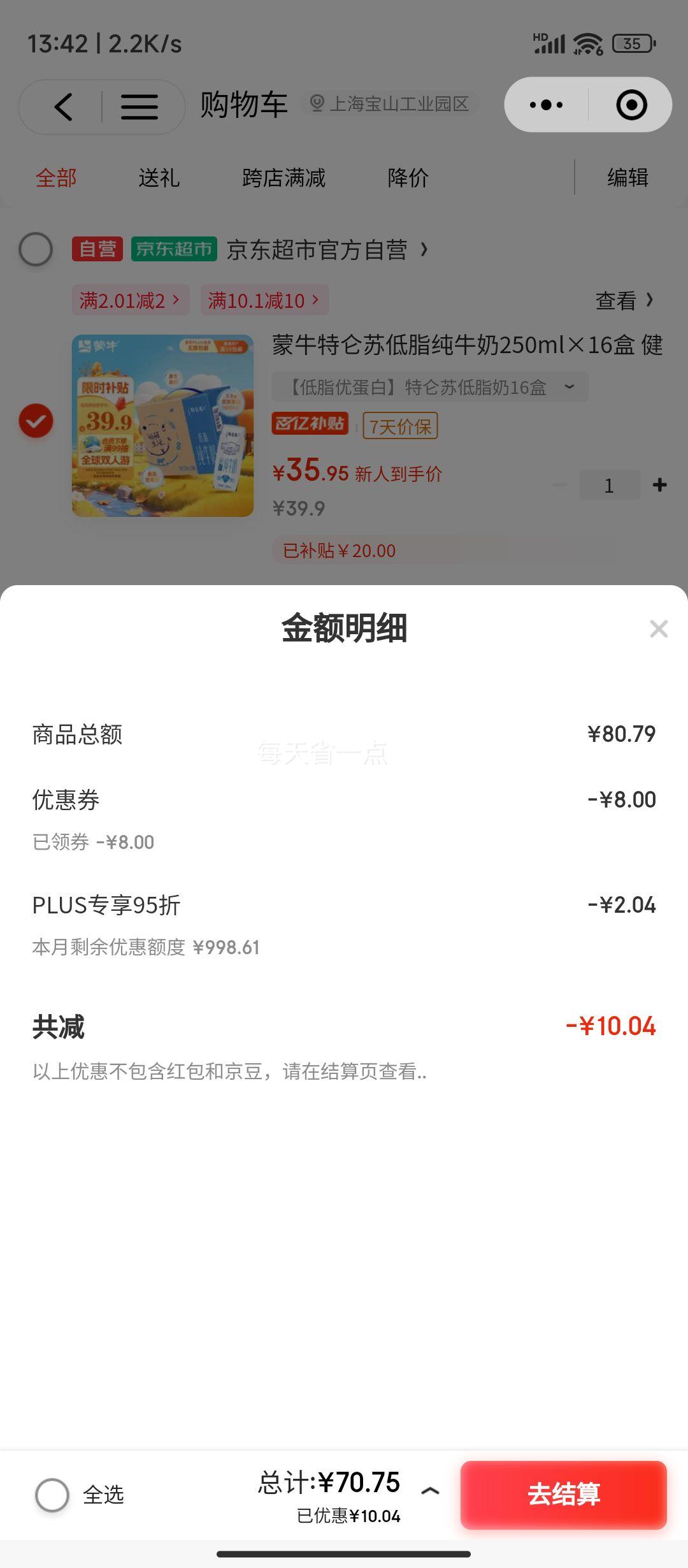Uncheck the 蒙牛特仑苏 milk item
Viewport: 688px width, 1568px height.
[x=36, y=421]
